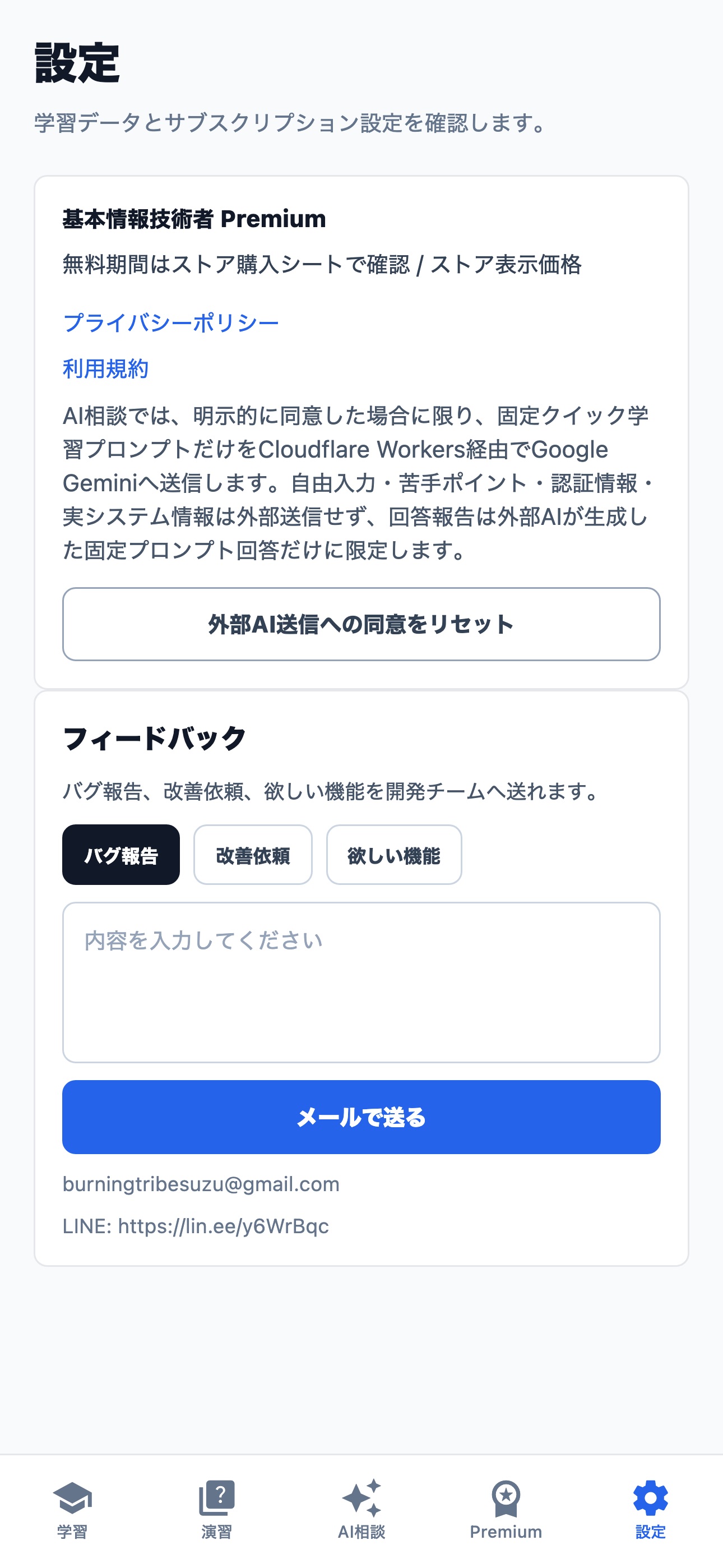
Task: Tap the メールで送る button
Action: click(x=361, y=1117)
